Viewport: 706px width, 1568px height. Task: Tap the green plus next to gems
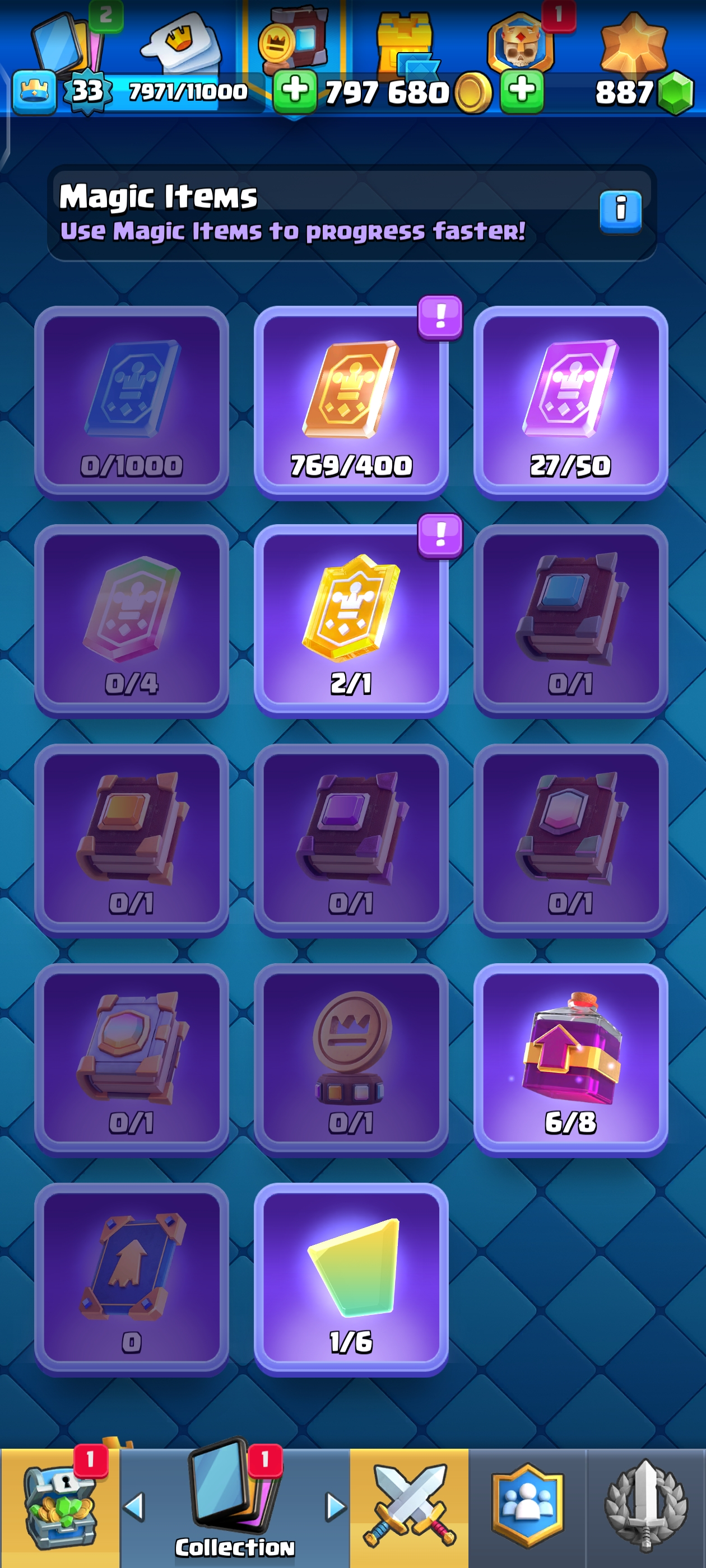tap(522, 91)
